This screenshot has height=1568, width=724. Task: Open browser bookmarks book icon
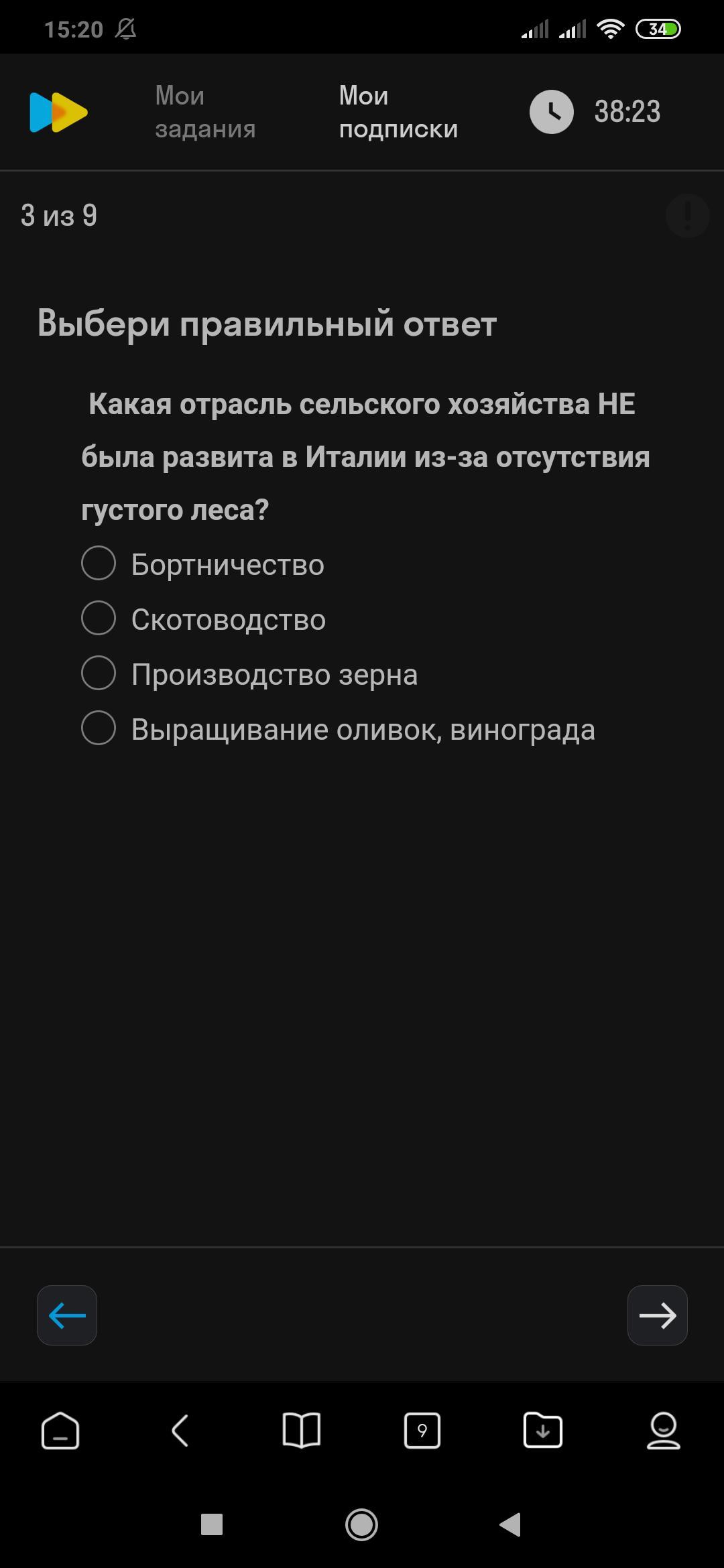pos(302,1431)
